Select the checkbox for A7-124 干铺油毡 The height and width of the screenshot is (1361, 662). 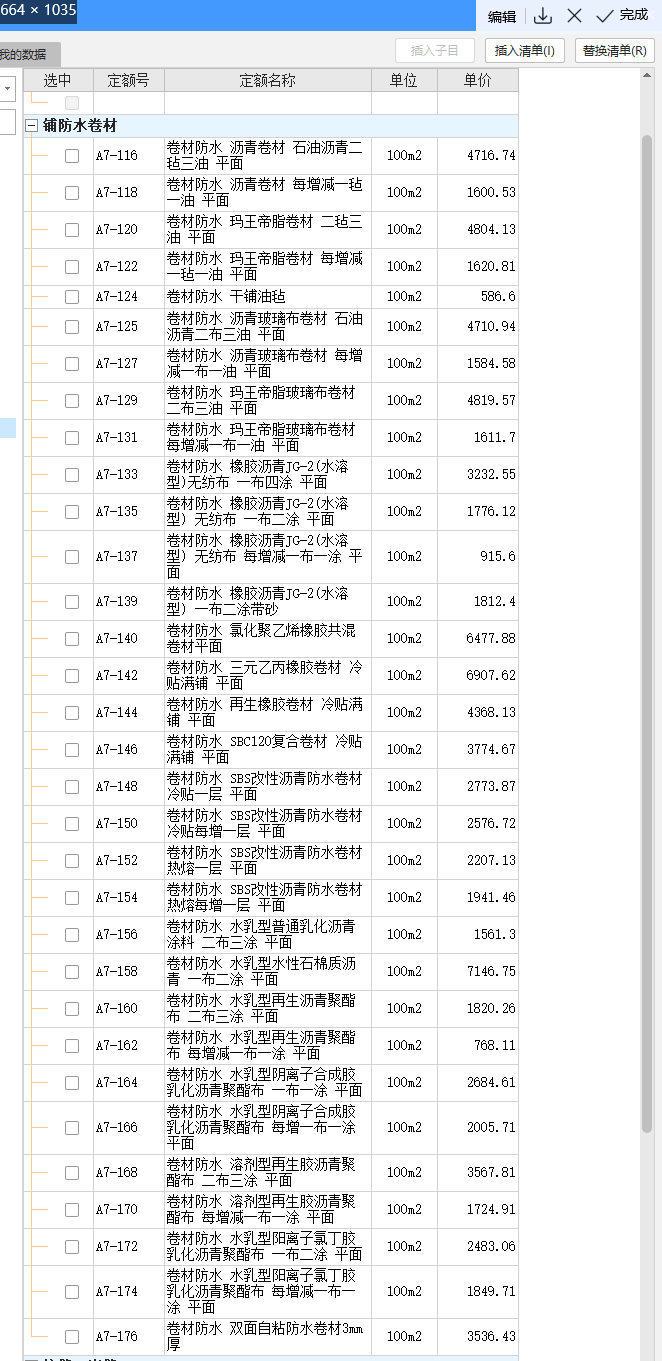tap(72, 297)
